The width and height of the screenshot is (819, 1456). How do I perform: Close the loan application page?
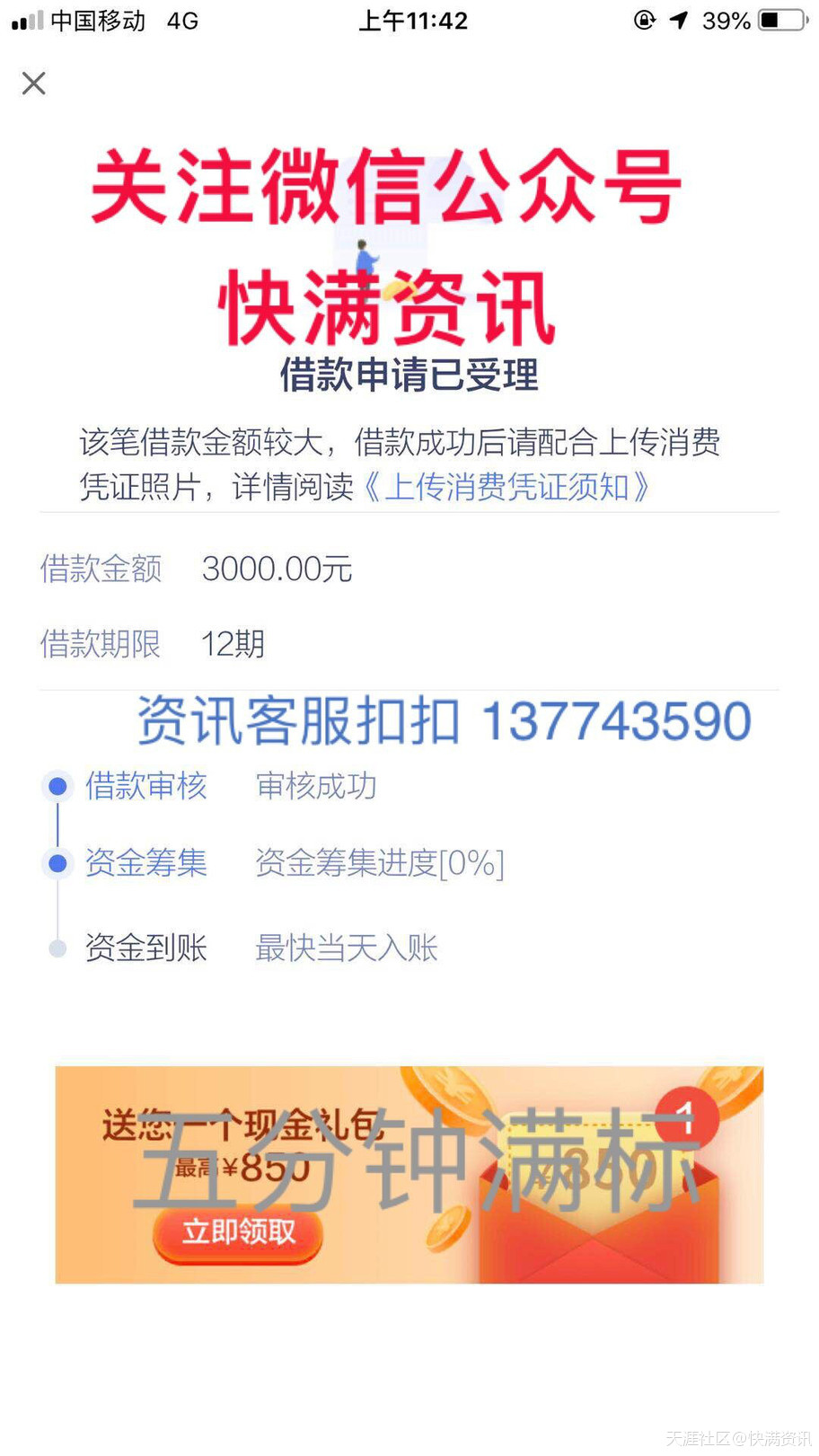33,84
